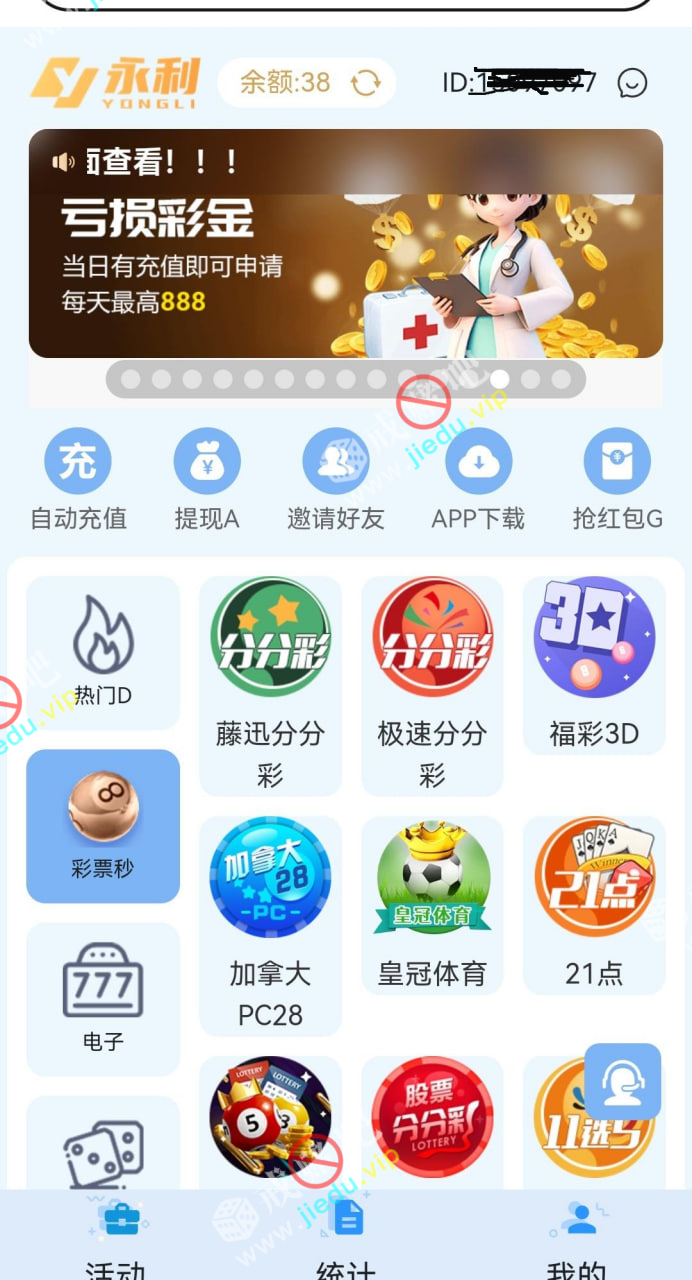The image size is (692, 1280).
Task: Refresh the balance amount
Action: 366,83
